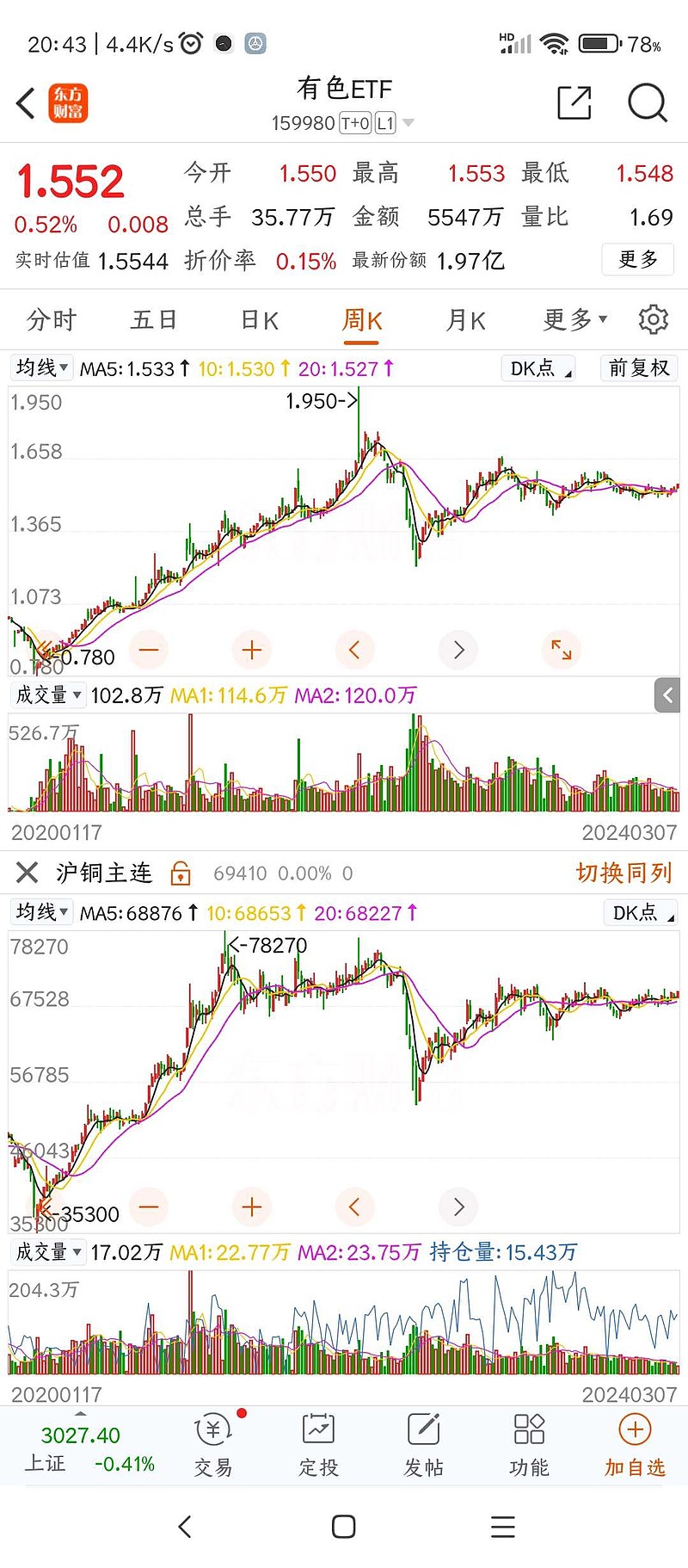Open the share panel icon

click(574, 102)
